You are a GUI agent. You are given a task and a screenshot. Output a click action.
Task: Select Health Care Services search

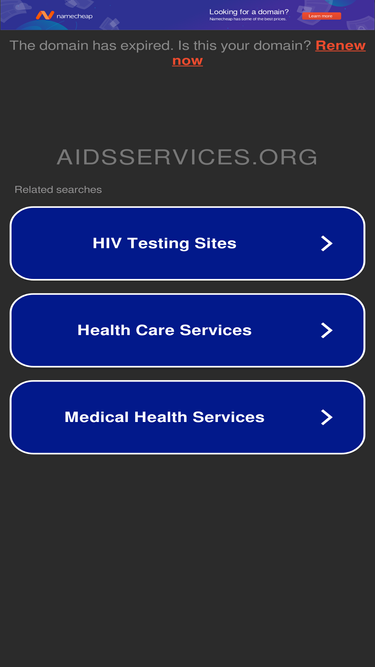(188, 330)
